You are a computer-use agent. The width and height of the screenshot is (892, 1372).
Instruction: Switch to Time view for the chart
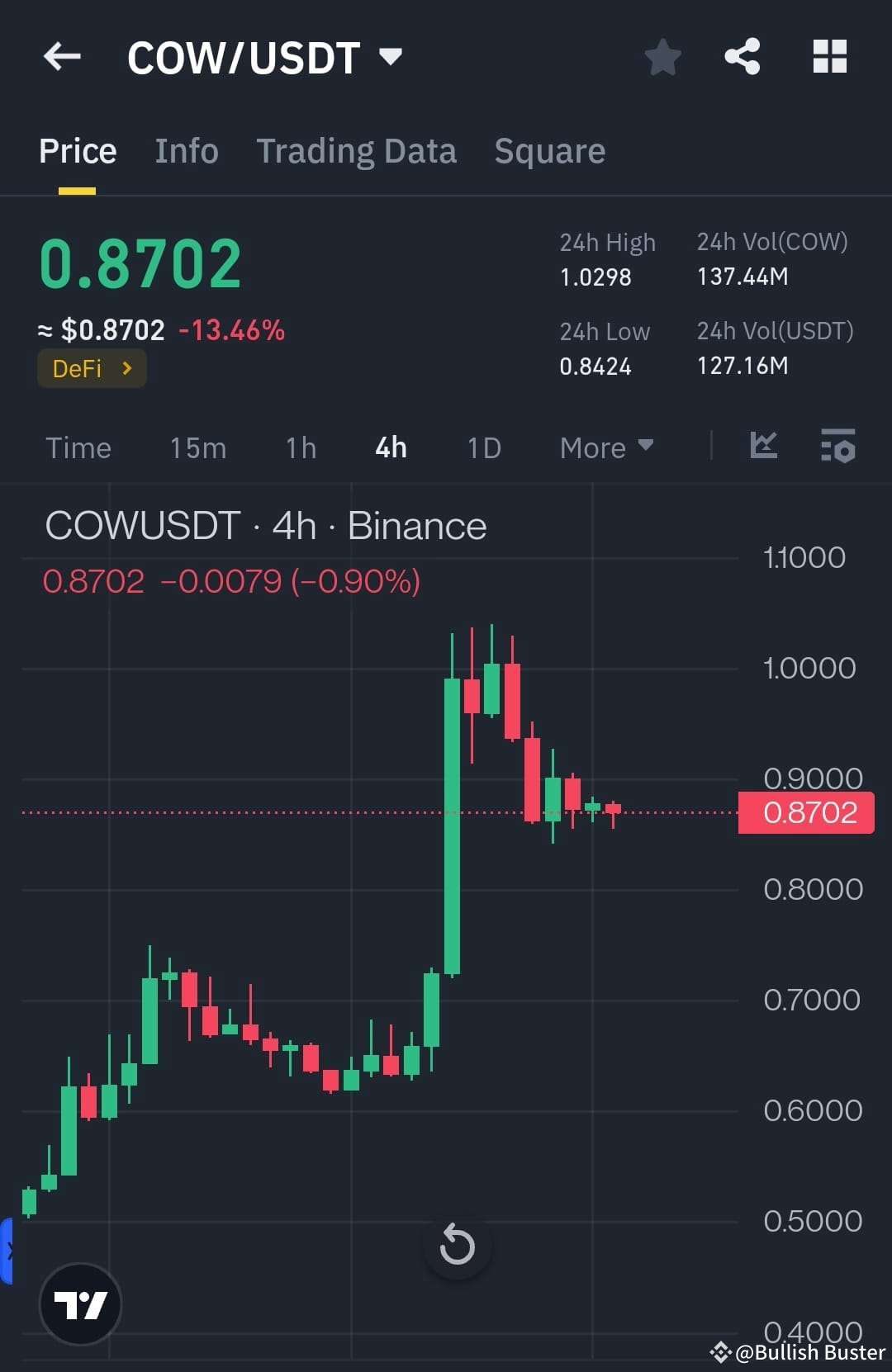pyautogui.click(x=78, y=447)
